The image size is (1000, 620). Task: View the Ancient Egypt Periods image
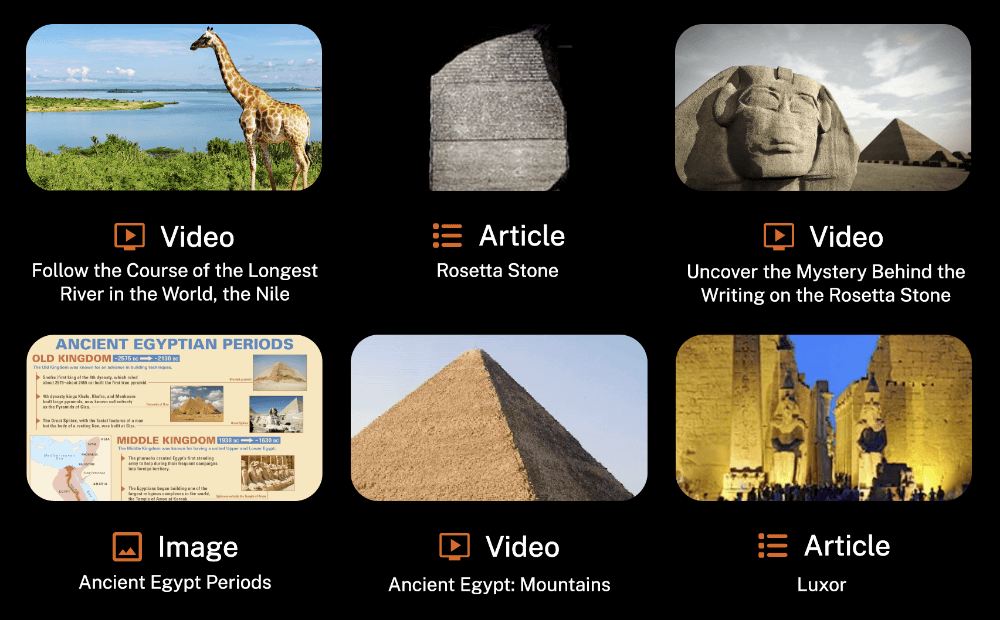click(x=174, y=418)
